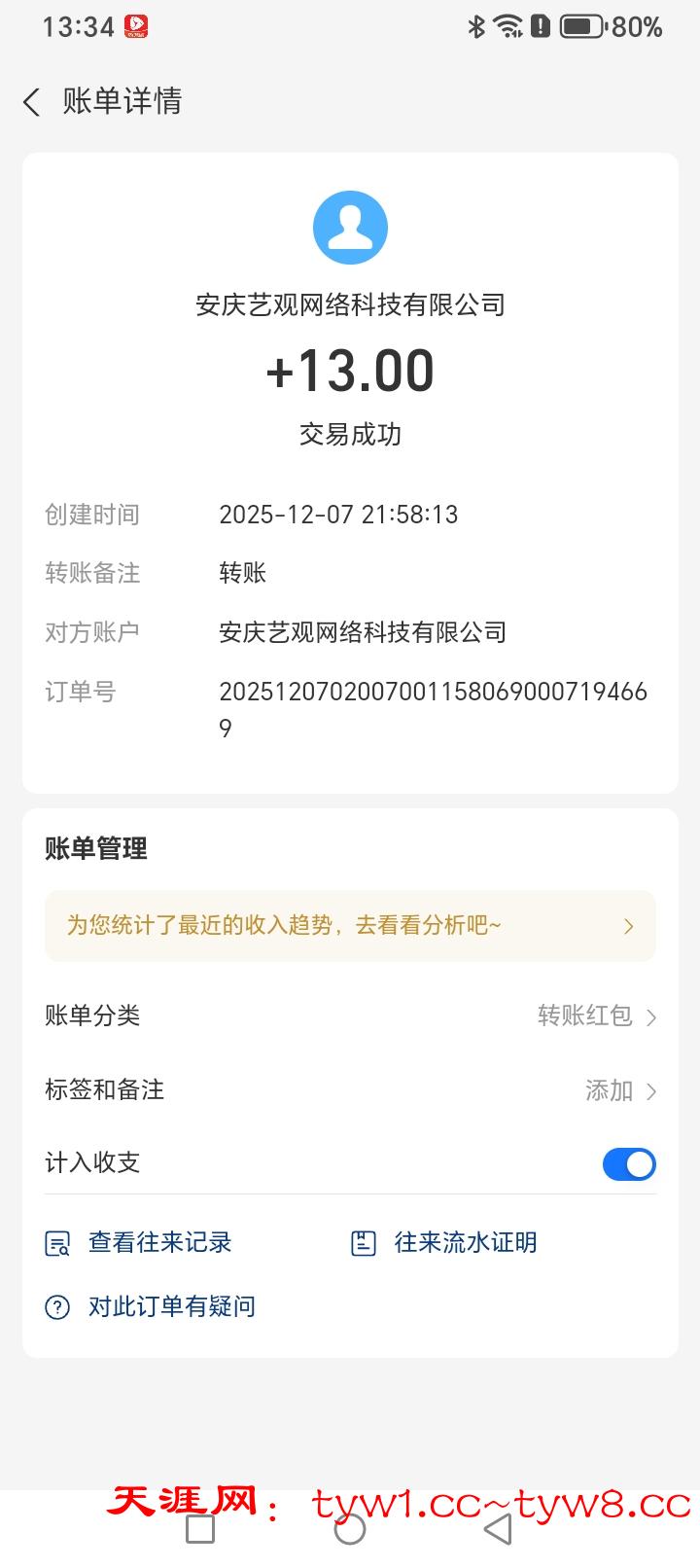The height and width of the screenshot is (1568, 700).
Task: Turn off the 计入收支 switch
Action: click(x=628, y=1164)
